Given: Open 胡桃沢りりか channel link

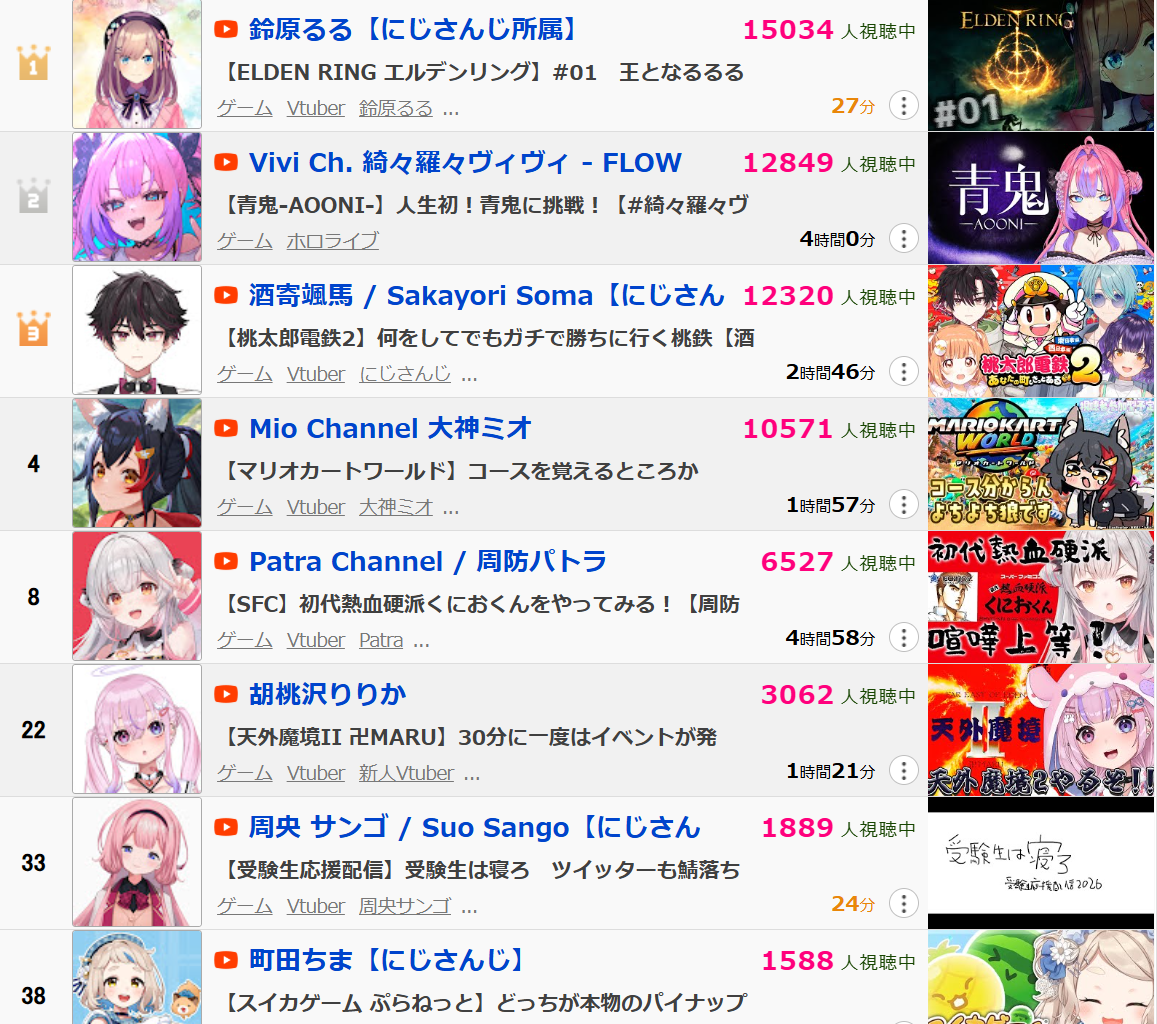Looking at the screenshot, I should [327, 695].
